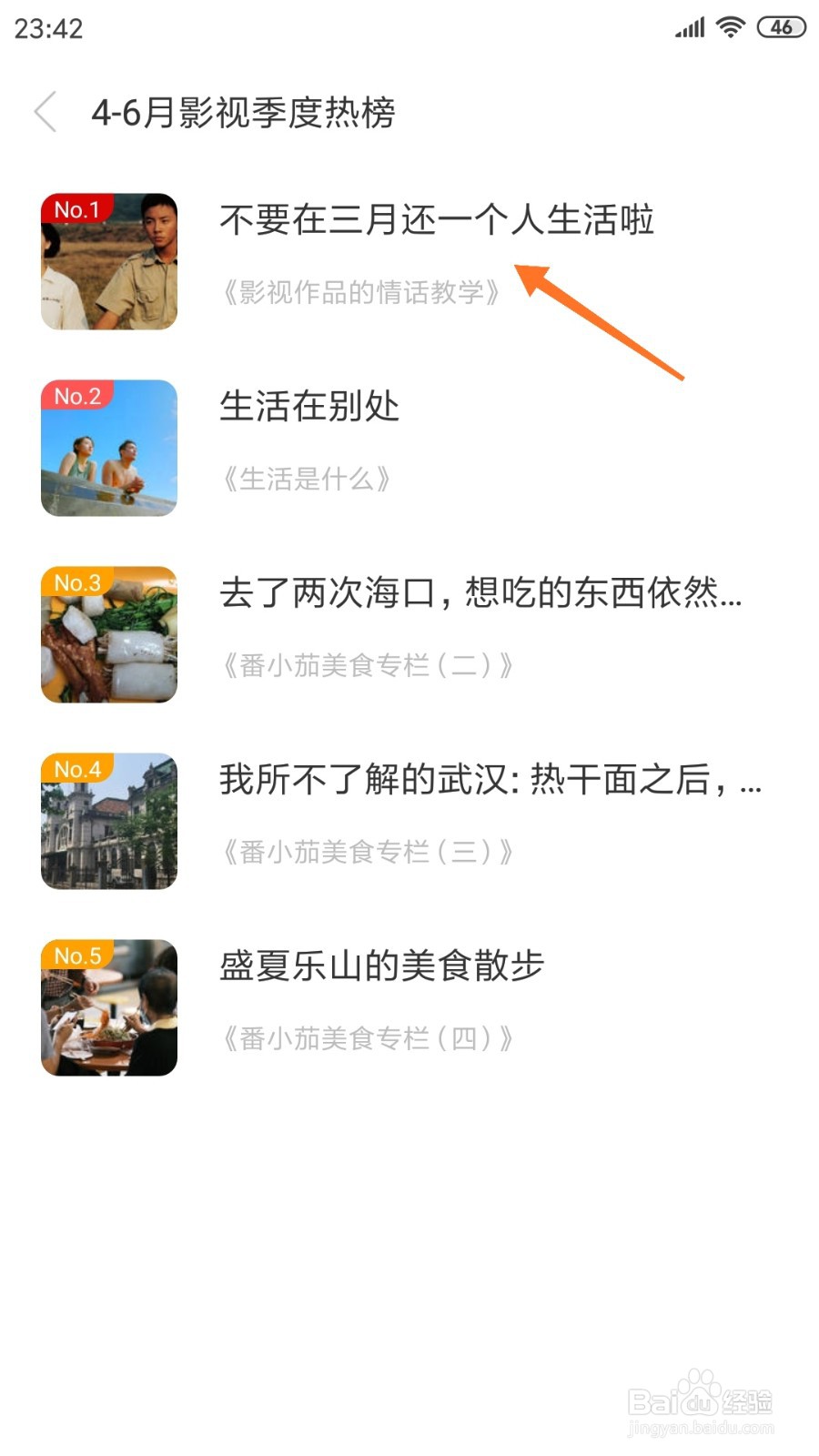Tap the back arrow to return
This screenshot has width=819, height=1456.
(44, 111)
